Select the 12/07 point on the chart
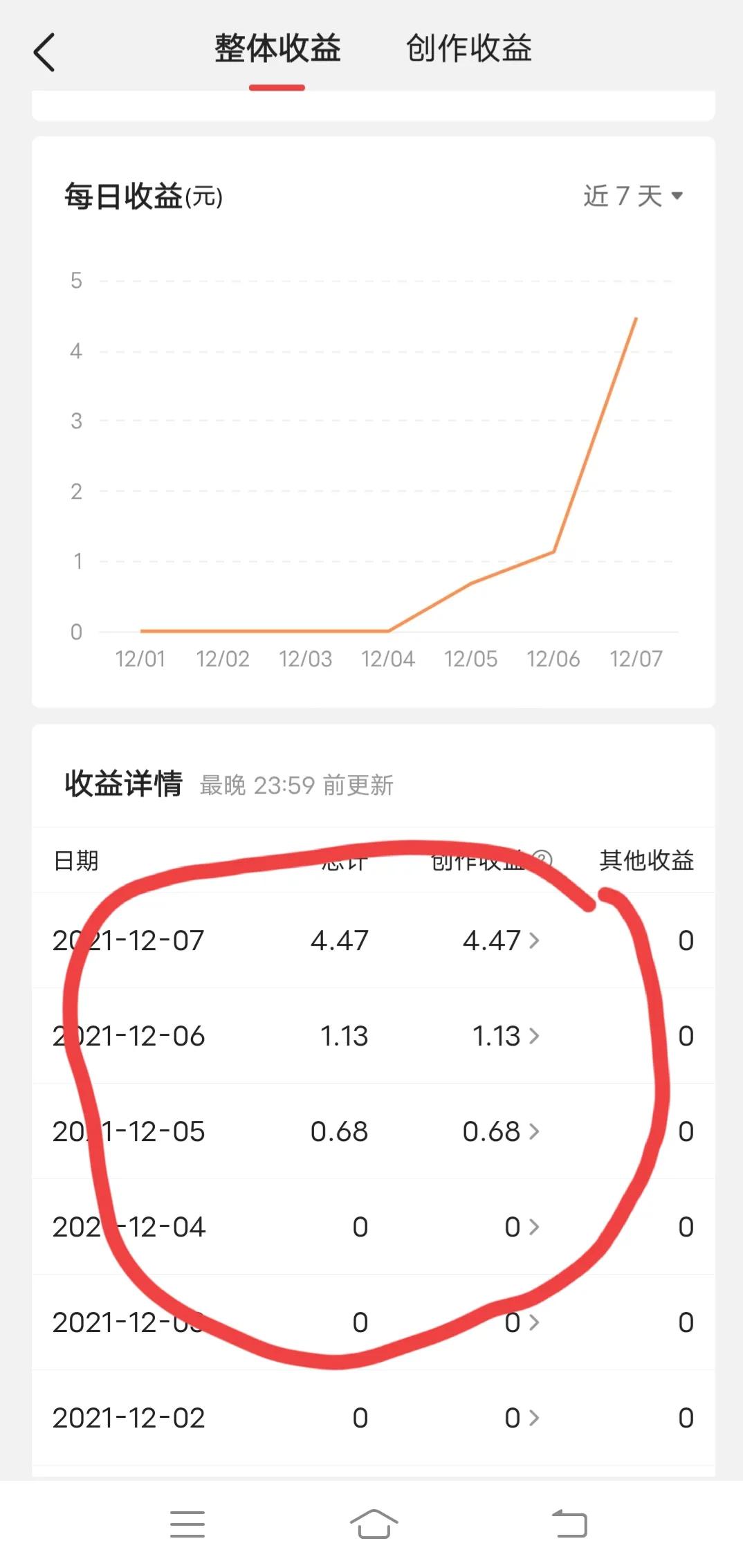The height and width of the screenshot is (1568, 743). pos(635,318)
